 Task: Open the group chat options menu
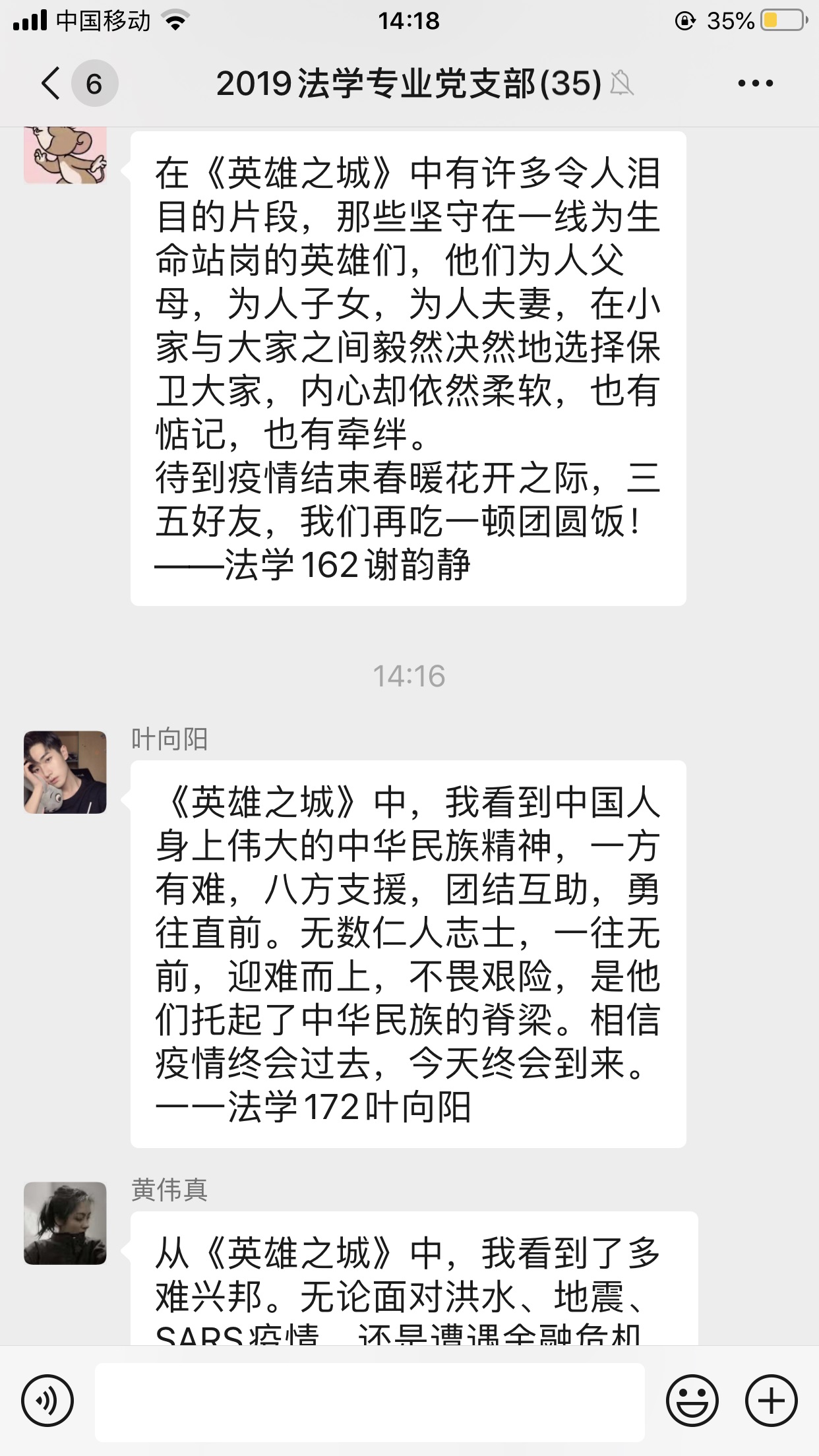755,84
